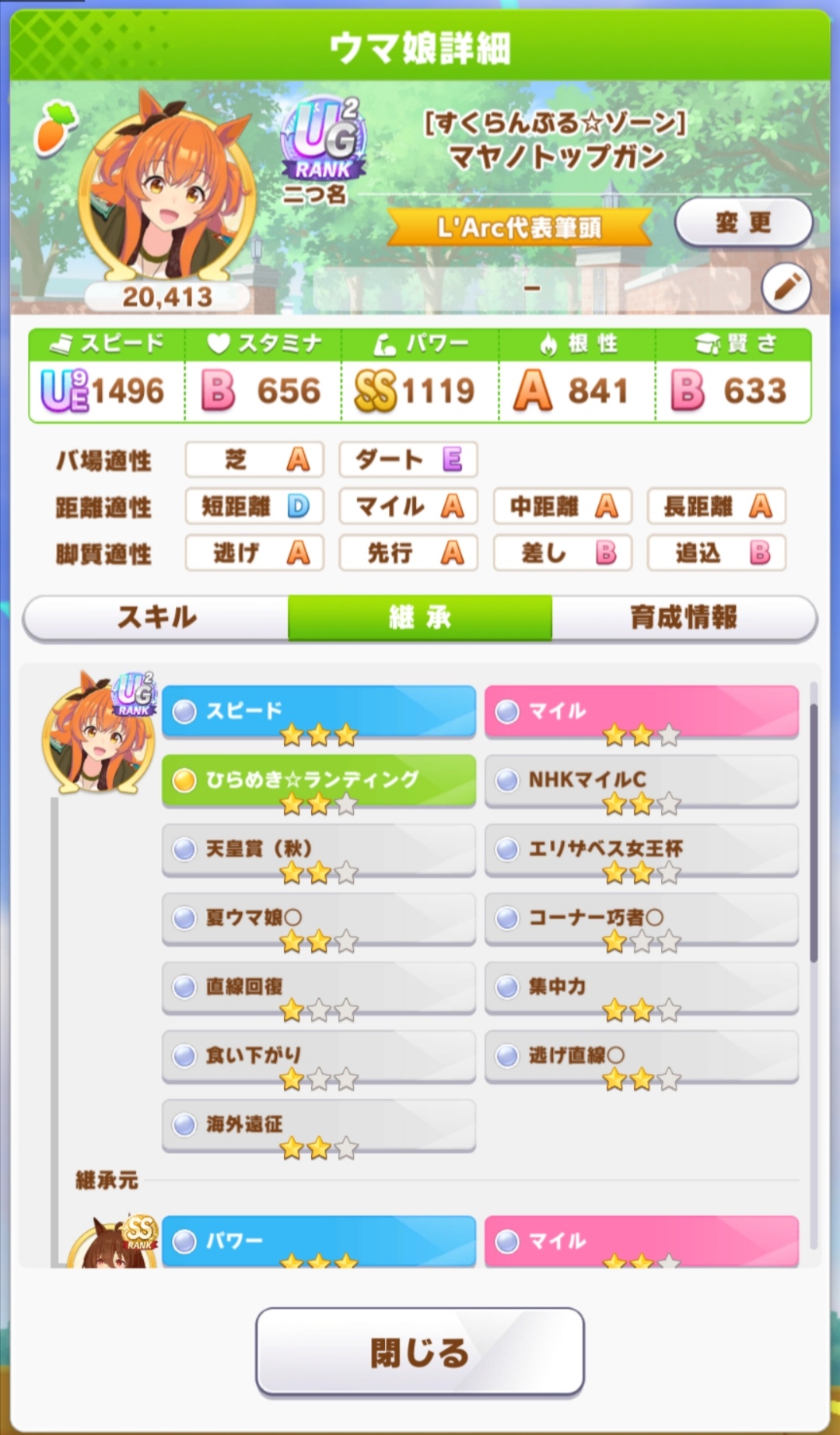Select the 継承 tab

point(420,618)
